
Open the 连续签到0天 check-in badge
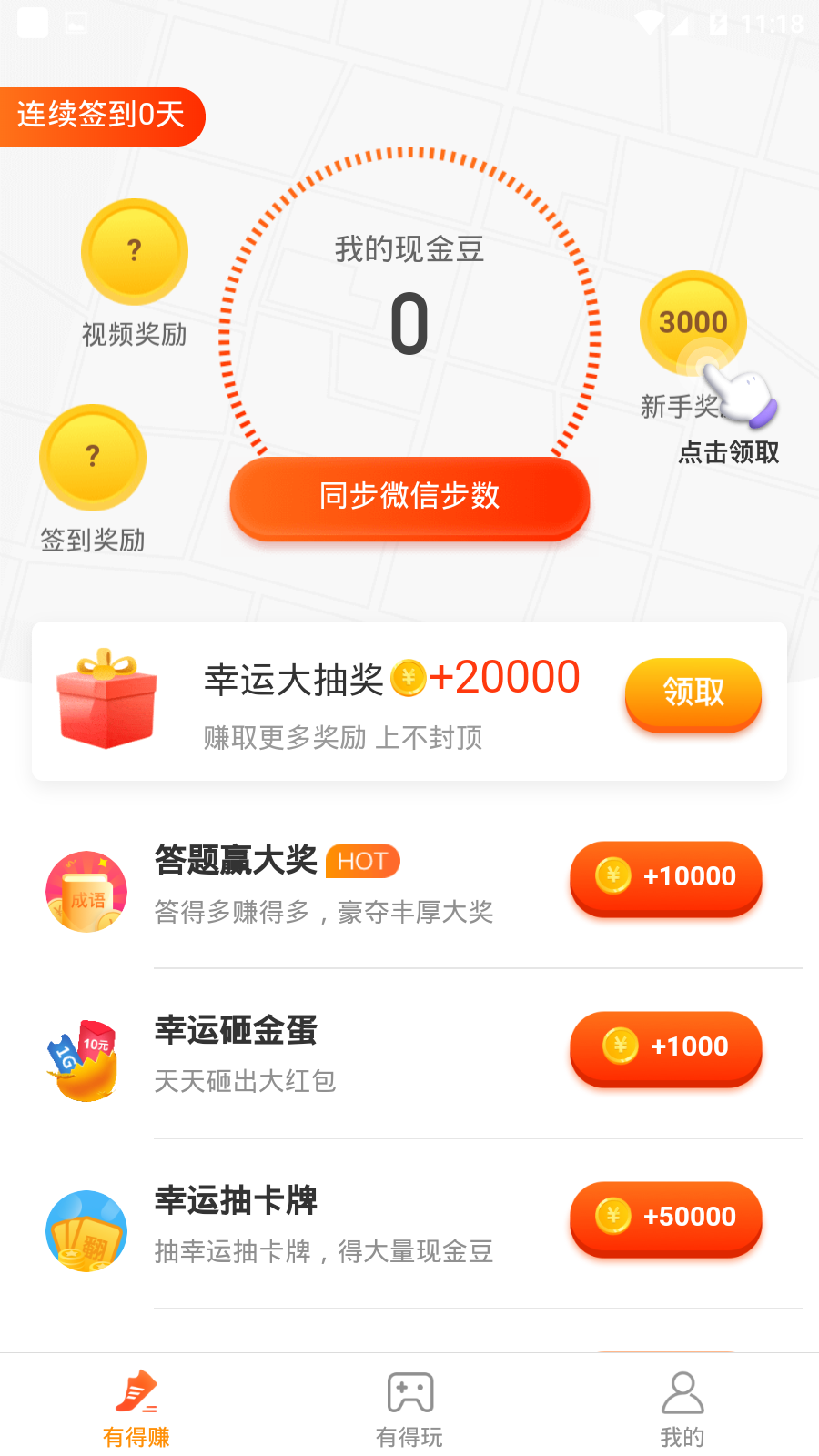click(x=101, y=116)
